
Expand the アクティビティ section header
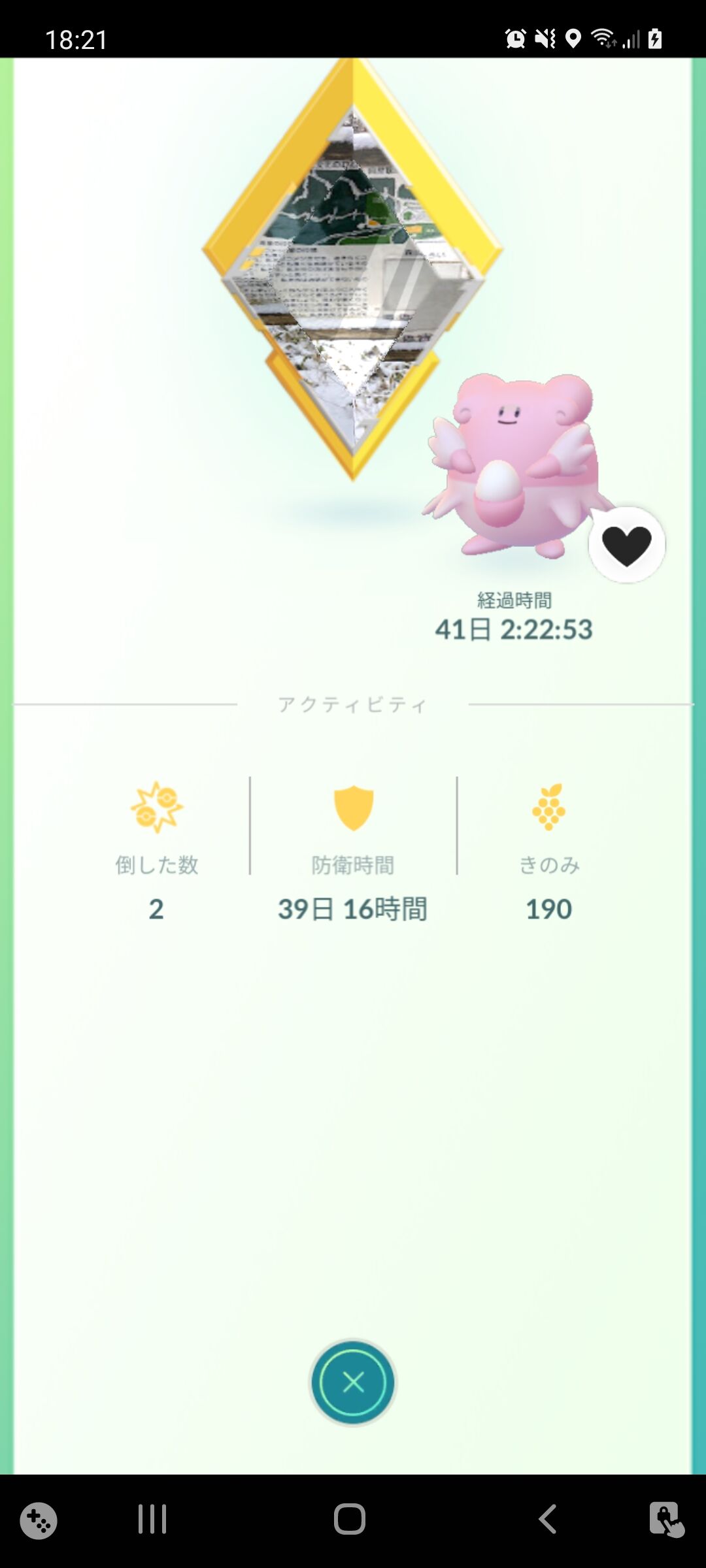point(353,704)
